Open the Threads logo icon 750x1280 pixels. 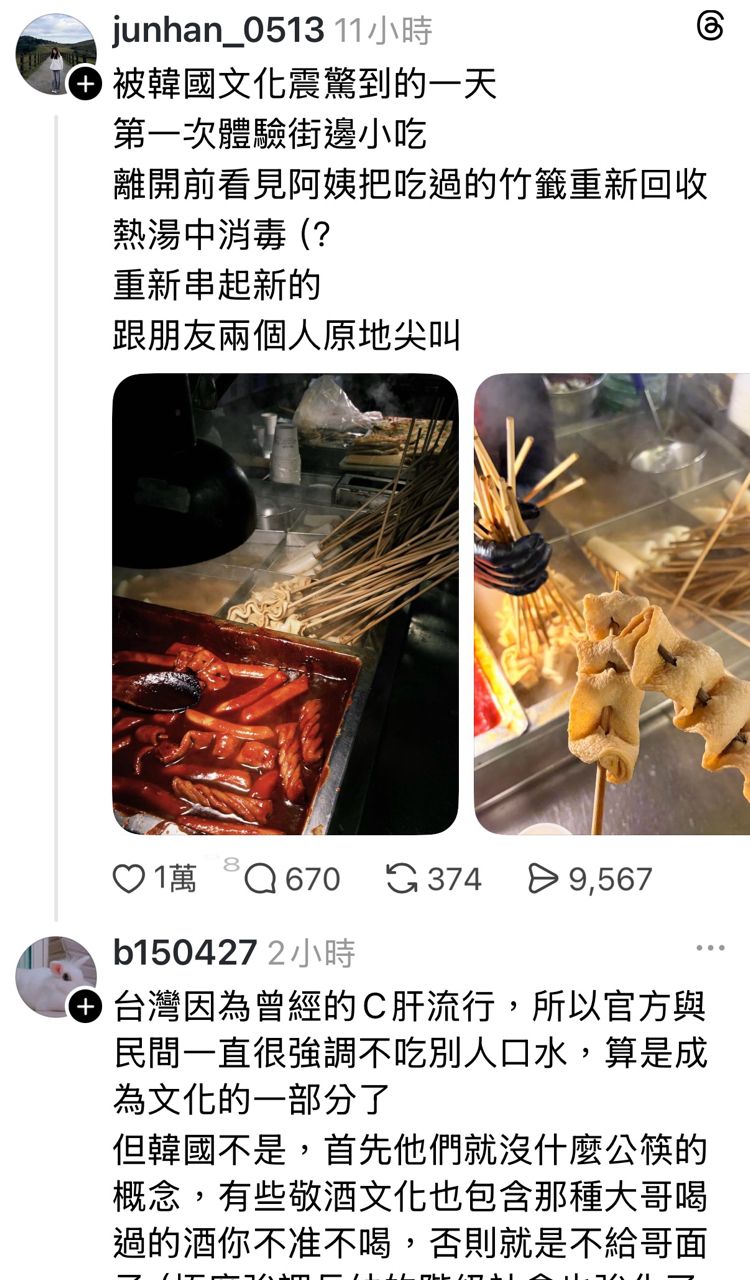tap(710, 28)
